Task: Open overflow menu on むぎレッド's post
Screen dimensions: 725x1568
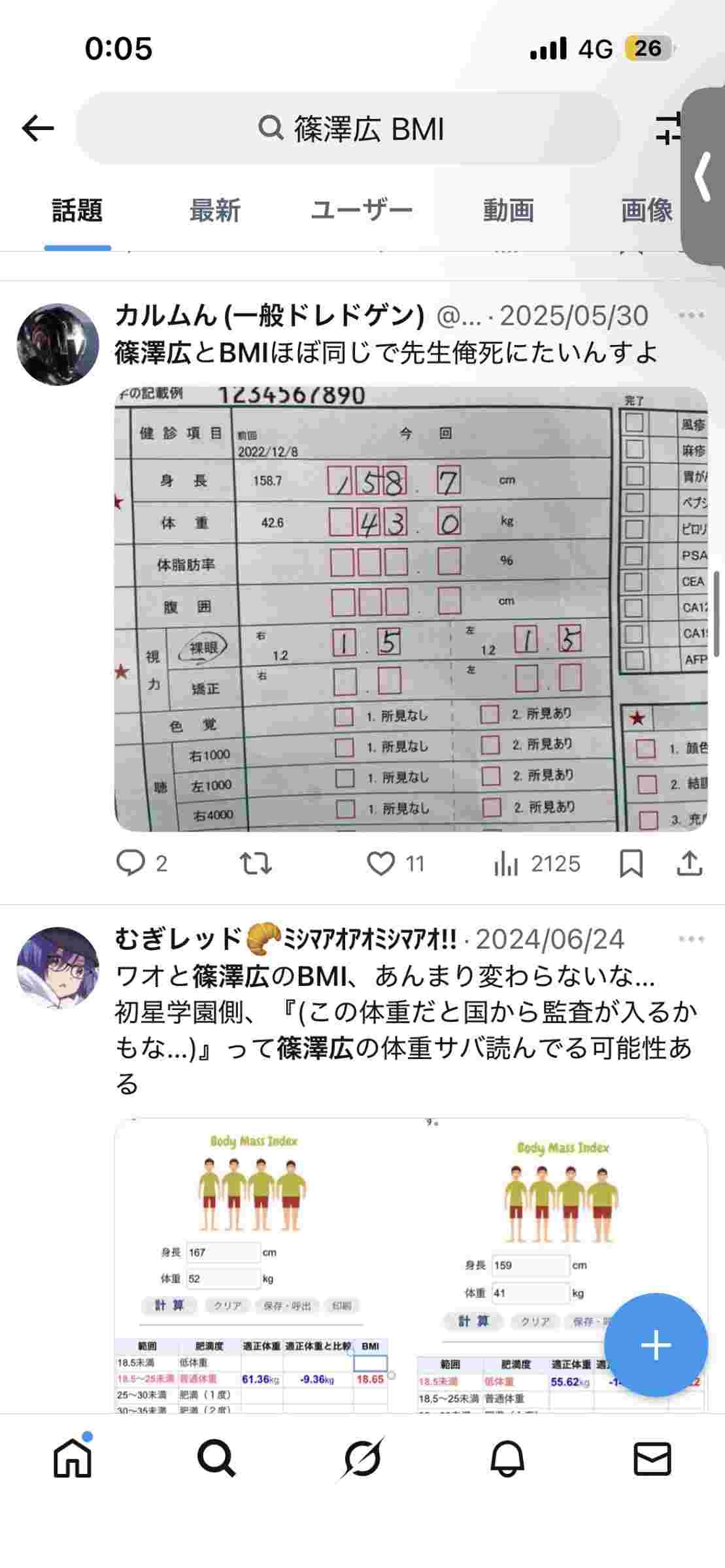Action: (x=691, y=939)
